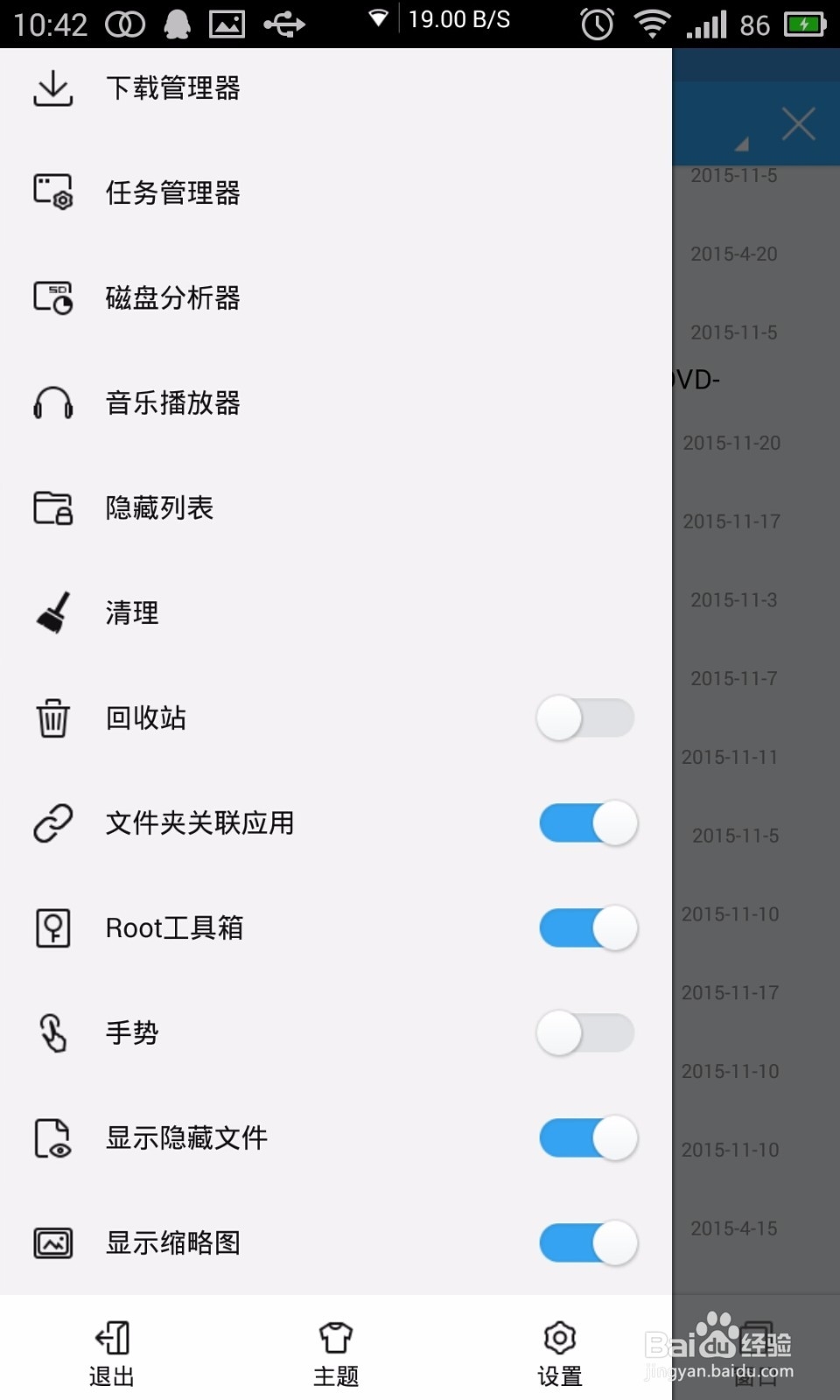Disable the Root工具箱 toggle

tap(586, 927)
